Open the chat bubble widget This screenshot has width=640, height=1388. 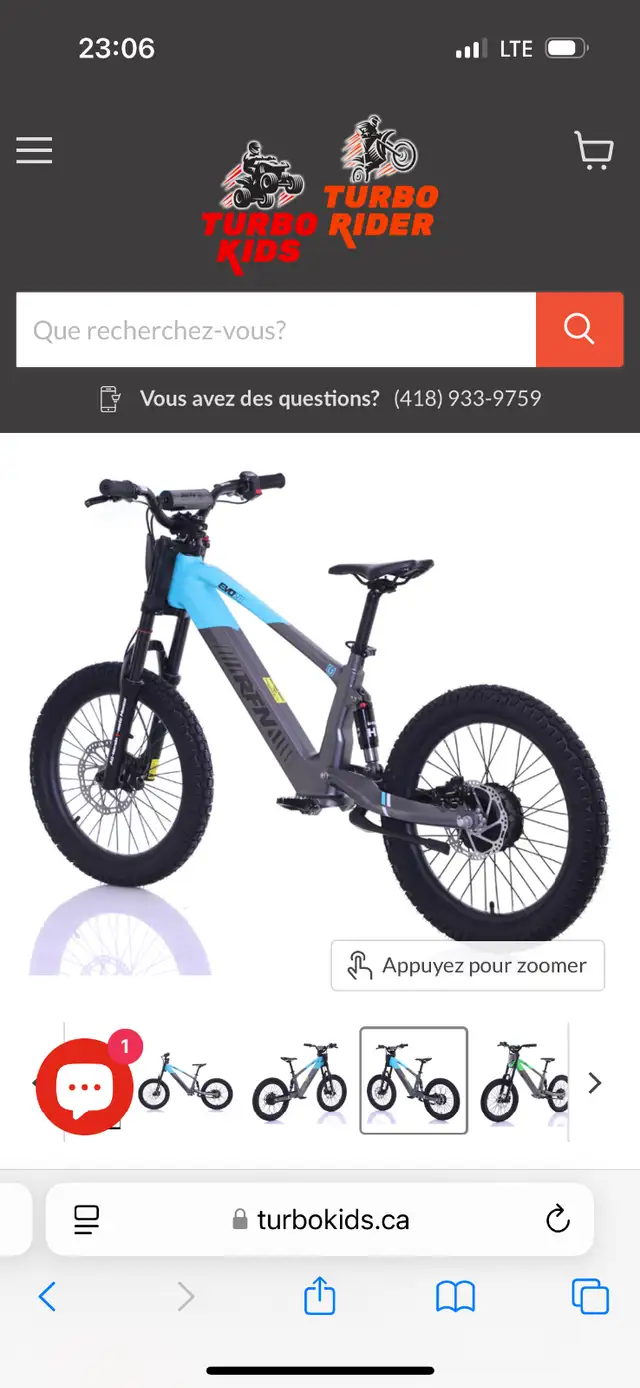85,1087
